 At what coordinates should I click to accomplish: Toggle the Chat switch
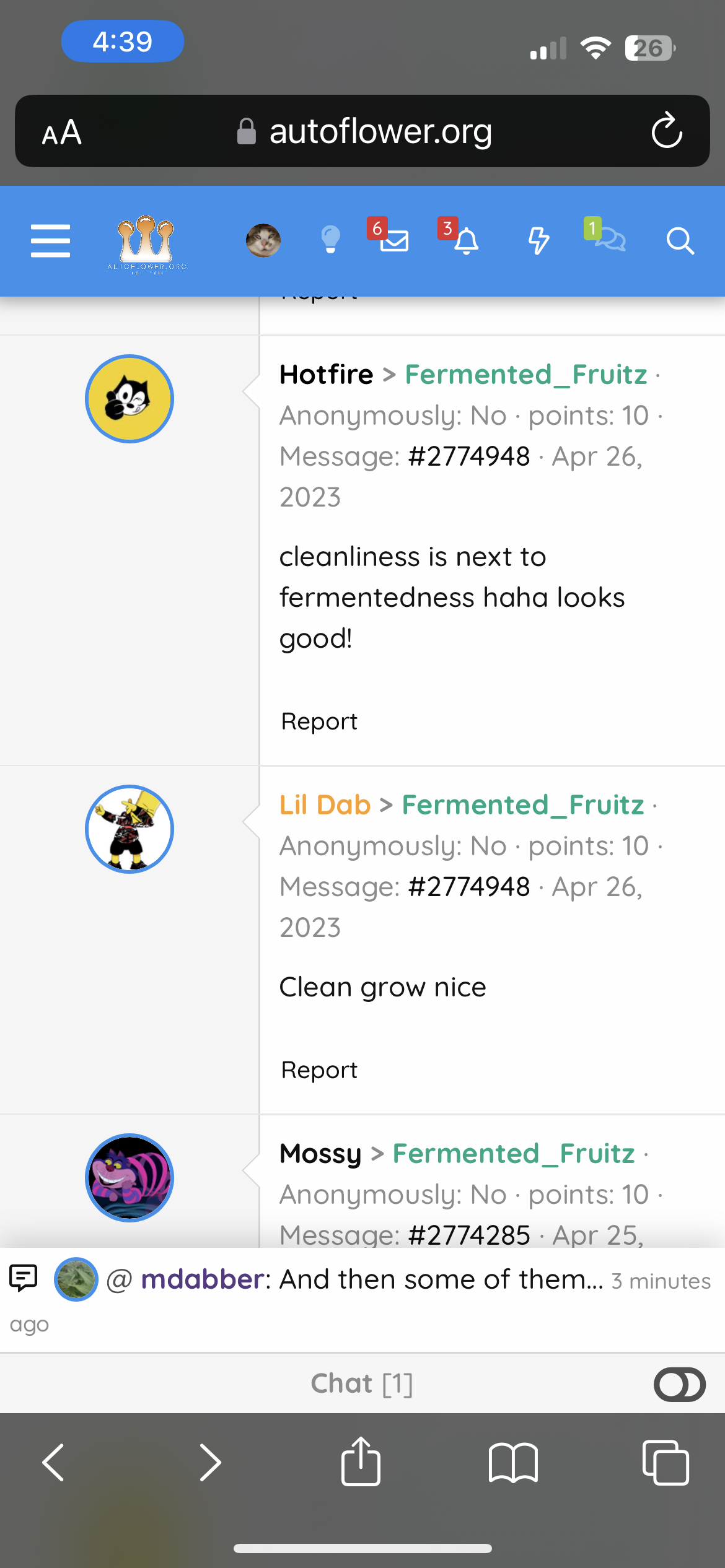pos(679,1384)
